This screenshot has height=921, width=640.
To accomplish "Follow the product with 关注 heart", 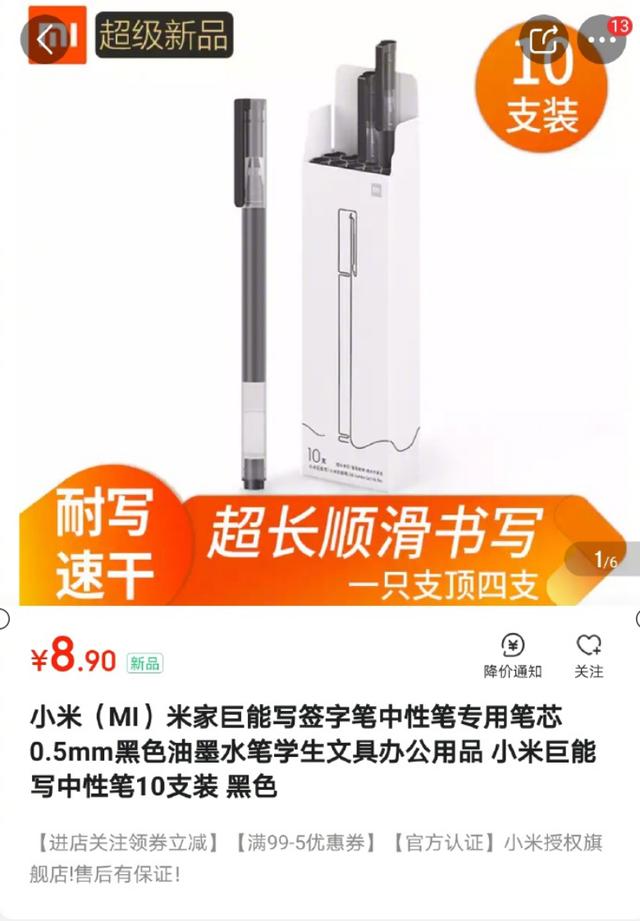I will click(589, 655).
